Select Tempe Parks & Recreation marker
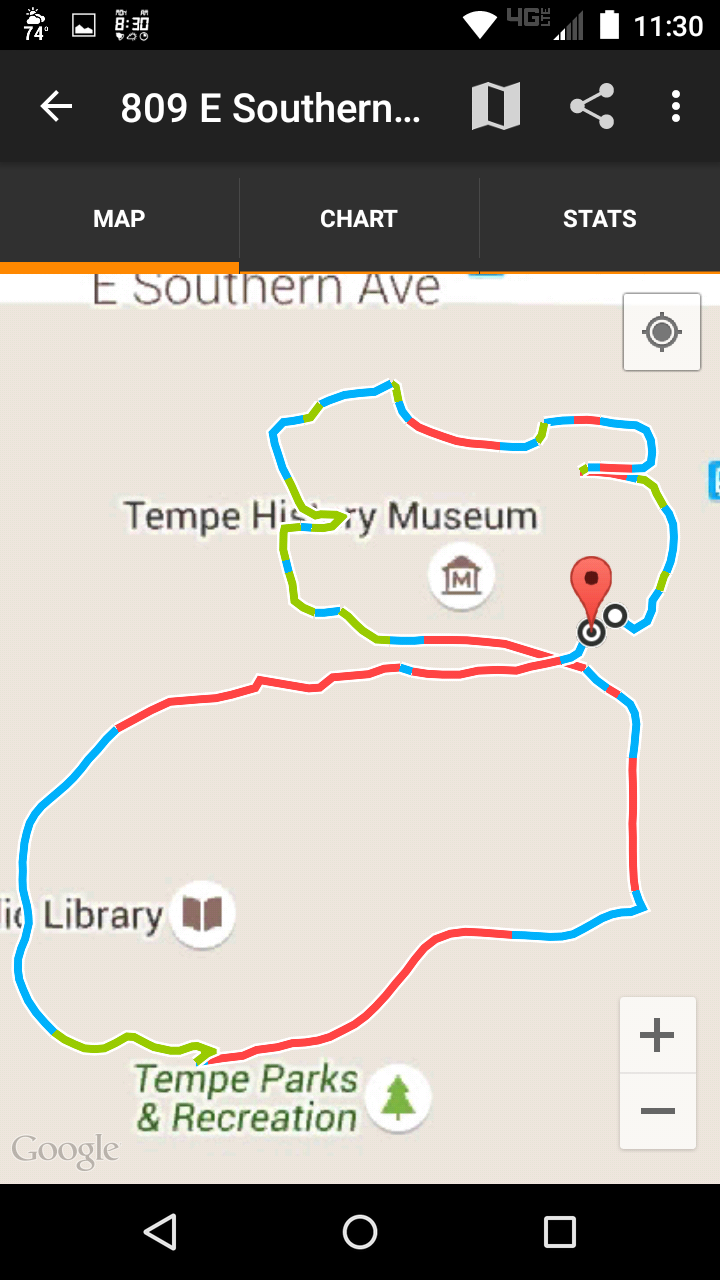 [398, 1097]
